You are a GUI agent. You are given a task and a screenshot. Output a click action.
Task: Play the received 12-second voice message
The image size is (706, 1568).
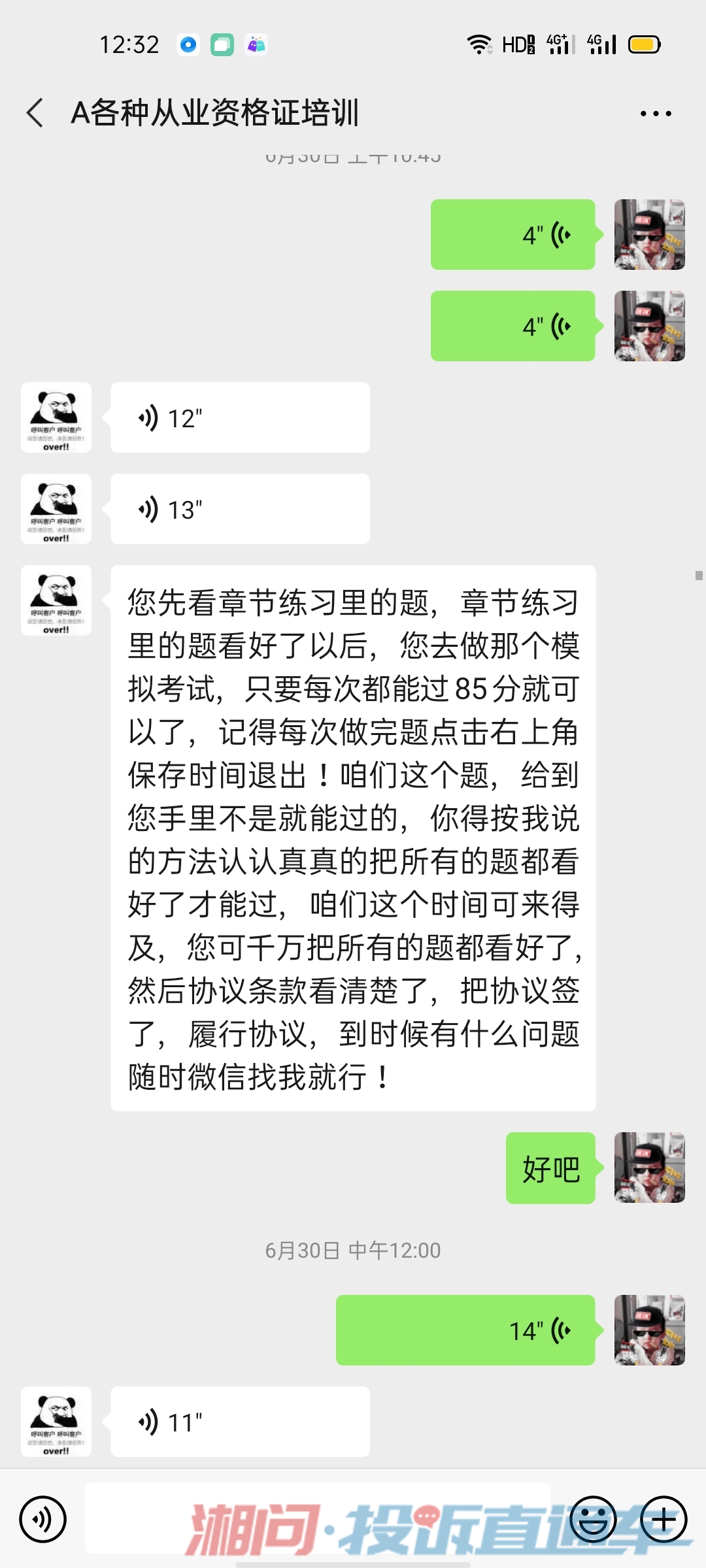(239, 417)
